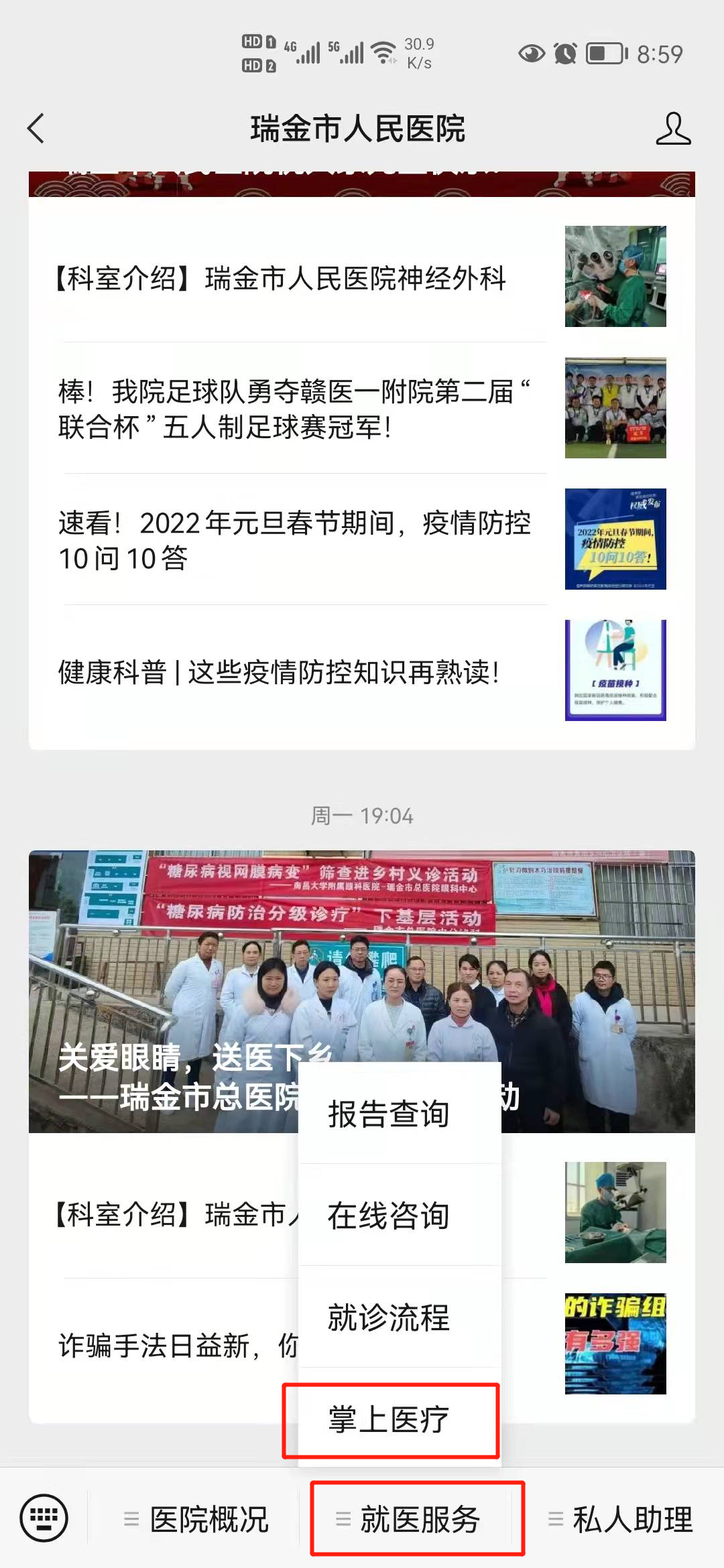Expand the 私人助理 bottom menu
Image resolution: width=724 pixels, height=1568 pixels.
pyautogui.click(x=618, y=1518)
